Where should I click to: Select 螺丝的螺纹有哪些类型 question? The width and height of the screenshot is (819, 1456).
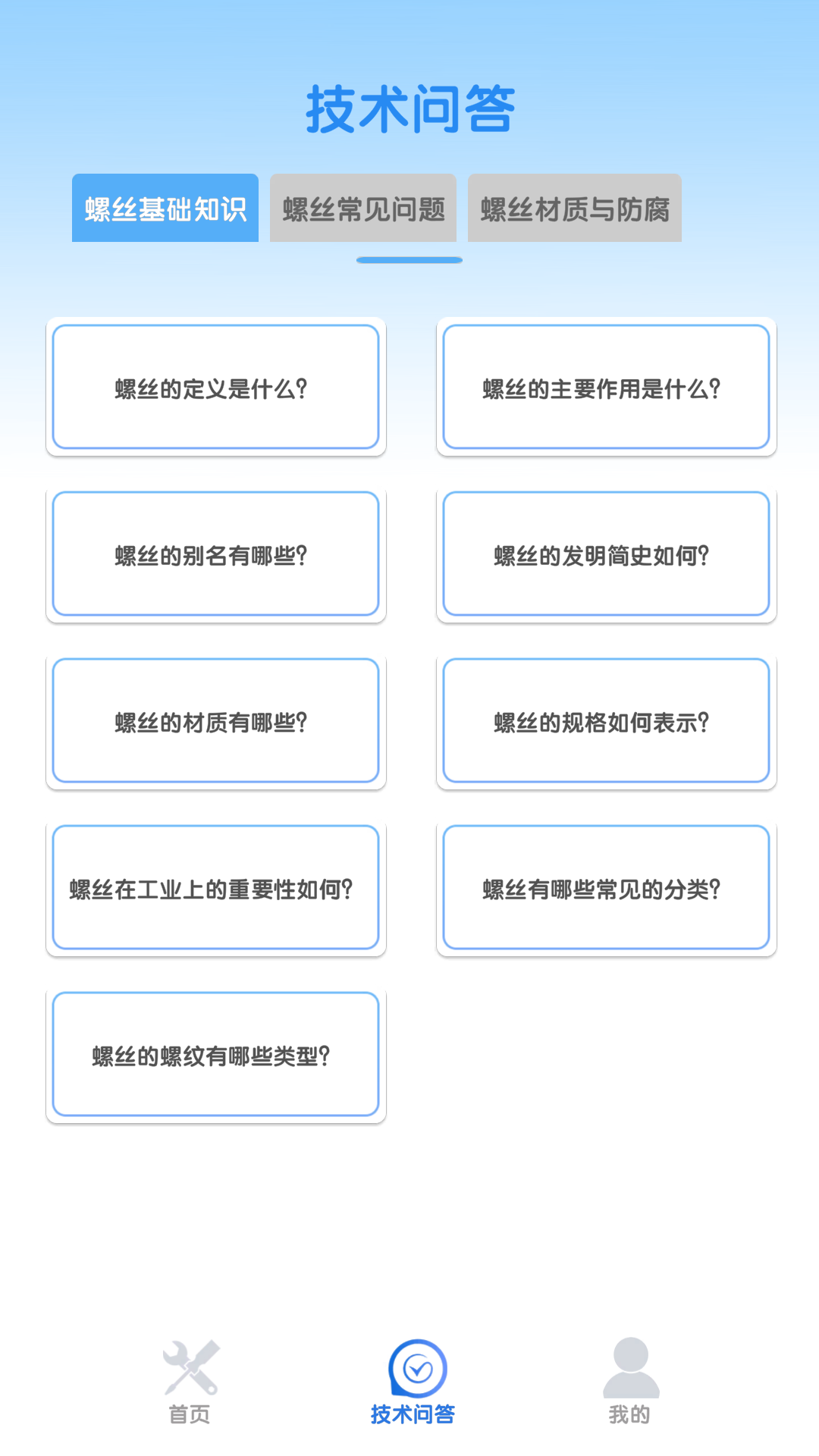coord(216,1054)
